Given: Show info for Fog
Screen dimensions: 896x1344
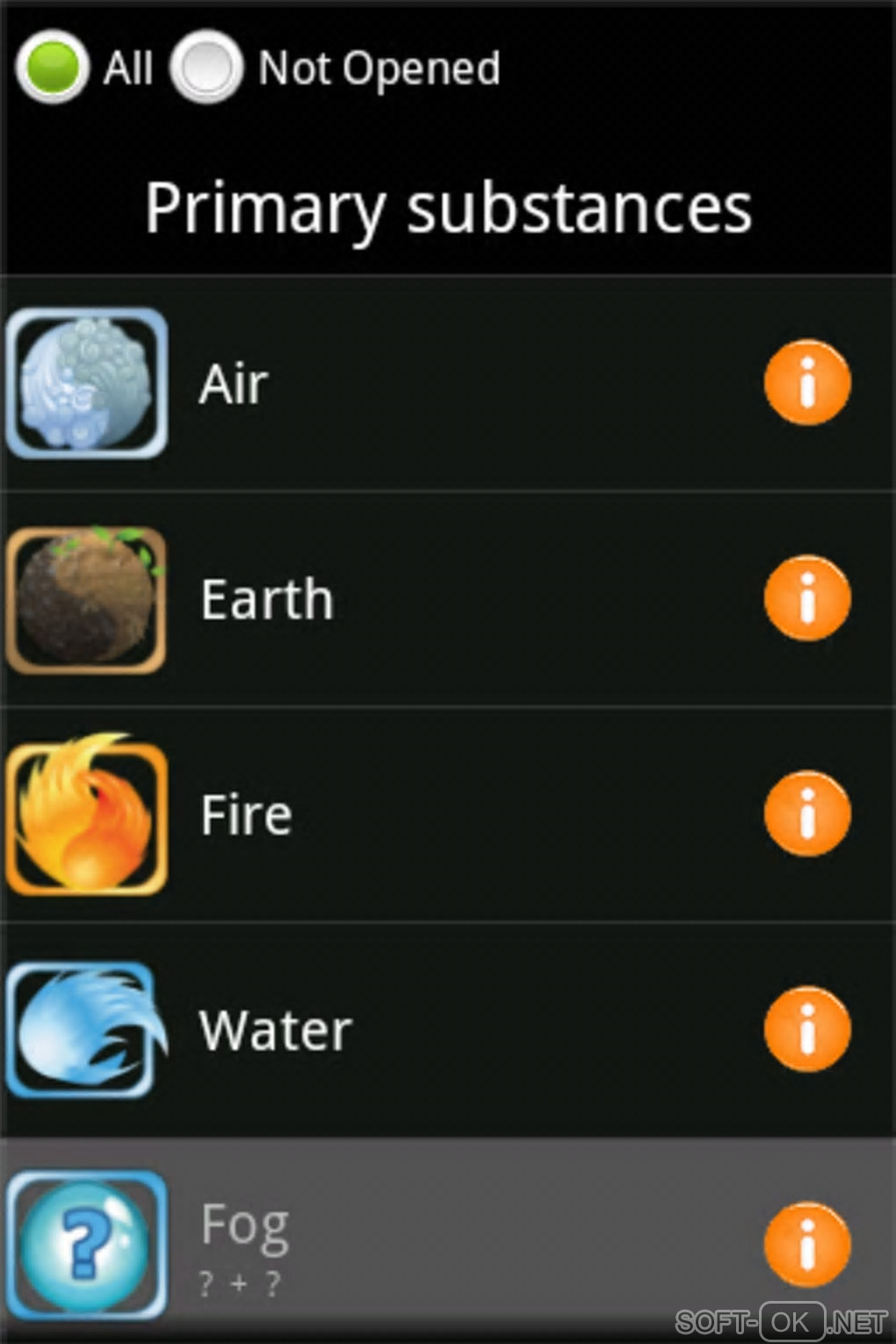Looking at the screenshot, I should click(806, 1244).
